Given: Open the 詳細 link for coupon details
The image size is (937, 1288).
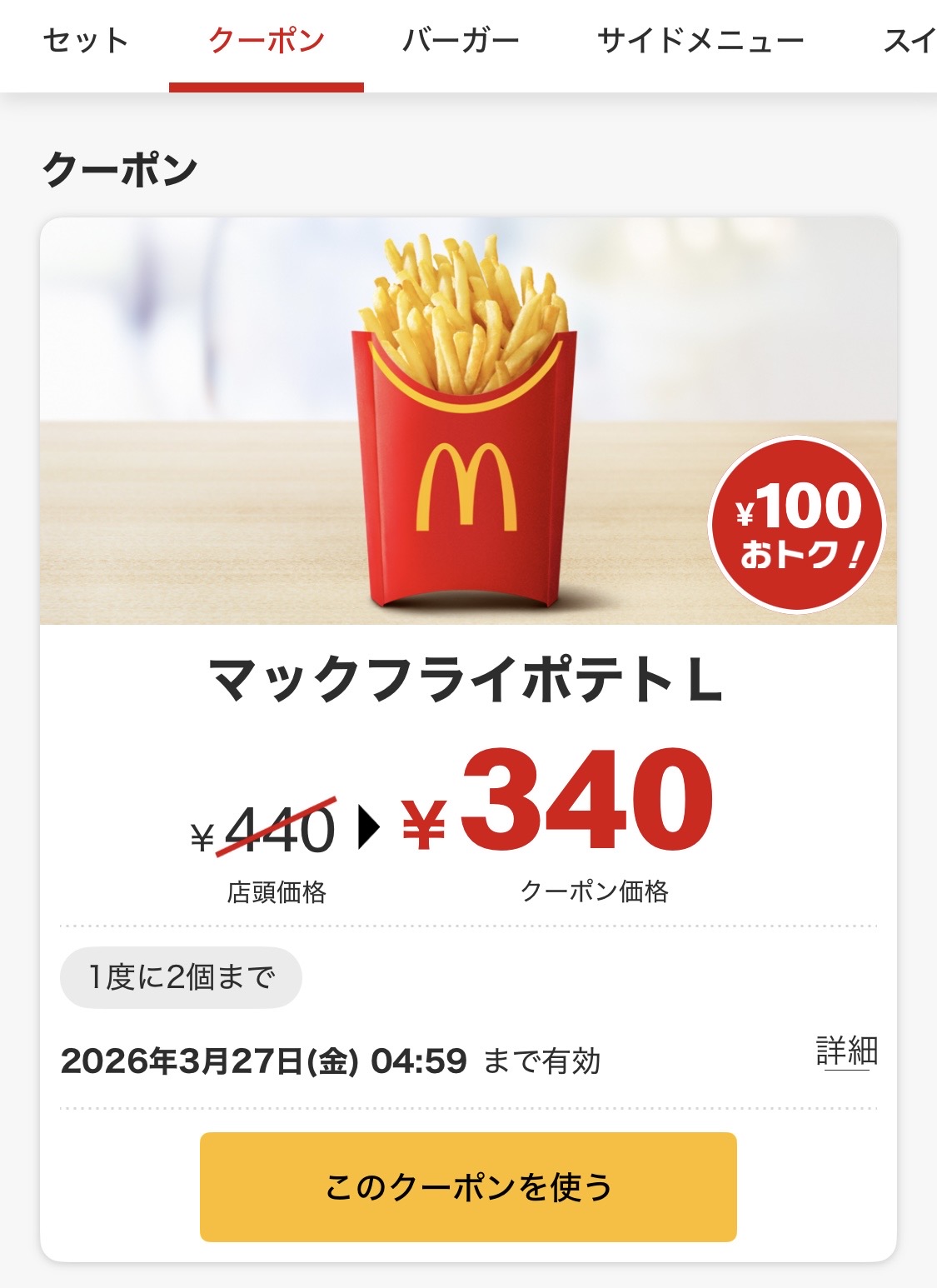Looking at the screenshot, I should point(846,1051).
